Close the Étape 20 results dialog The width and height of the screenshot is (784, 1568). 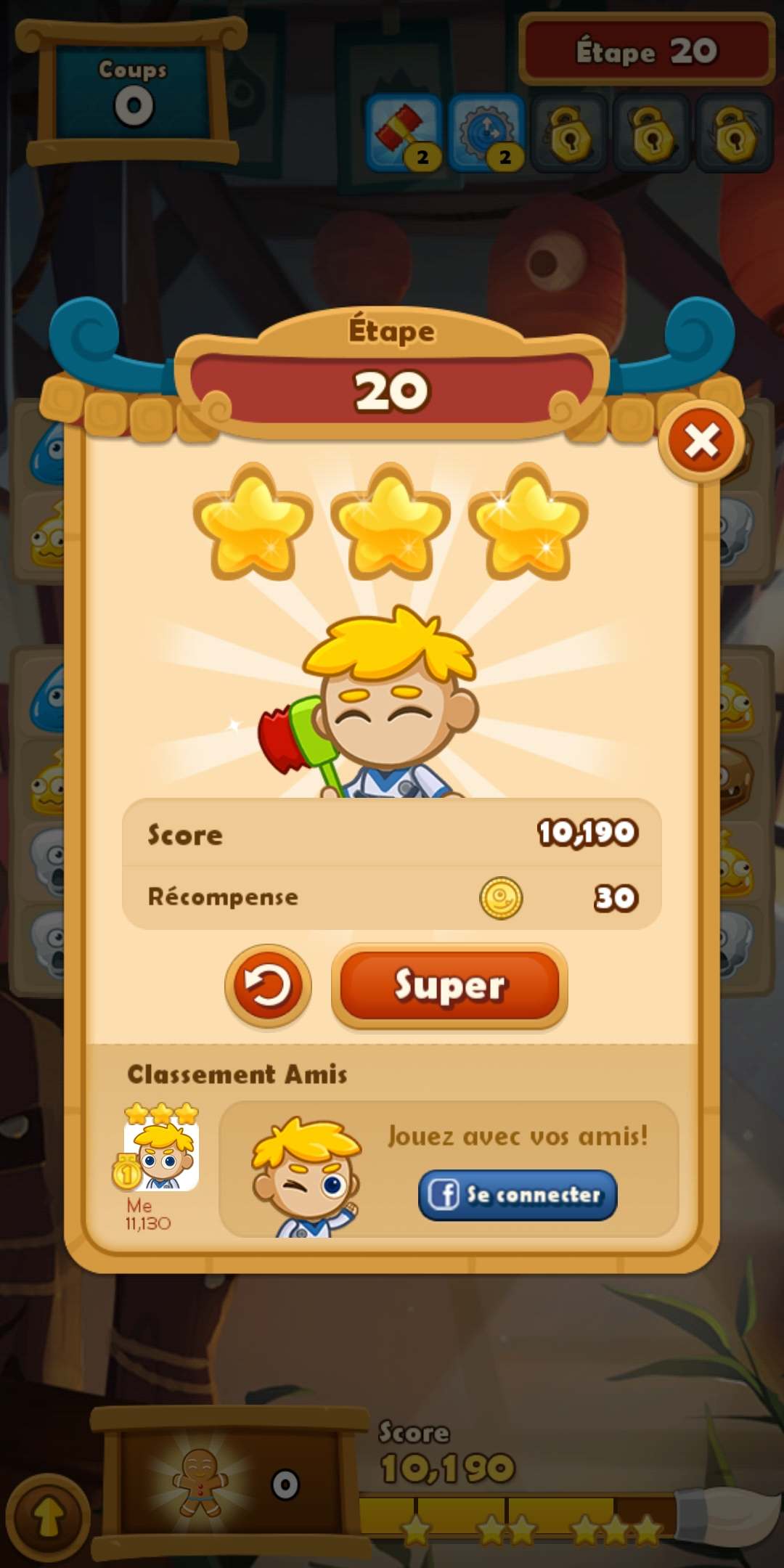tap(701, 441)
